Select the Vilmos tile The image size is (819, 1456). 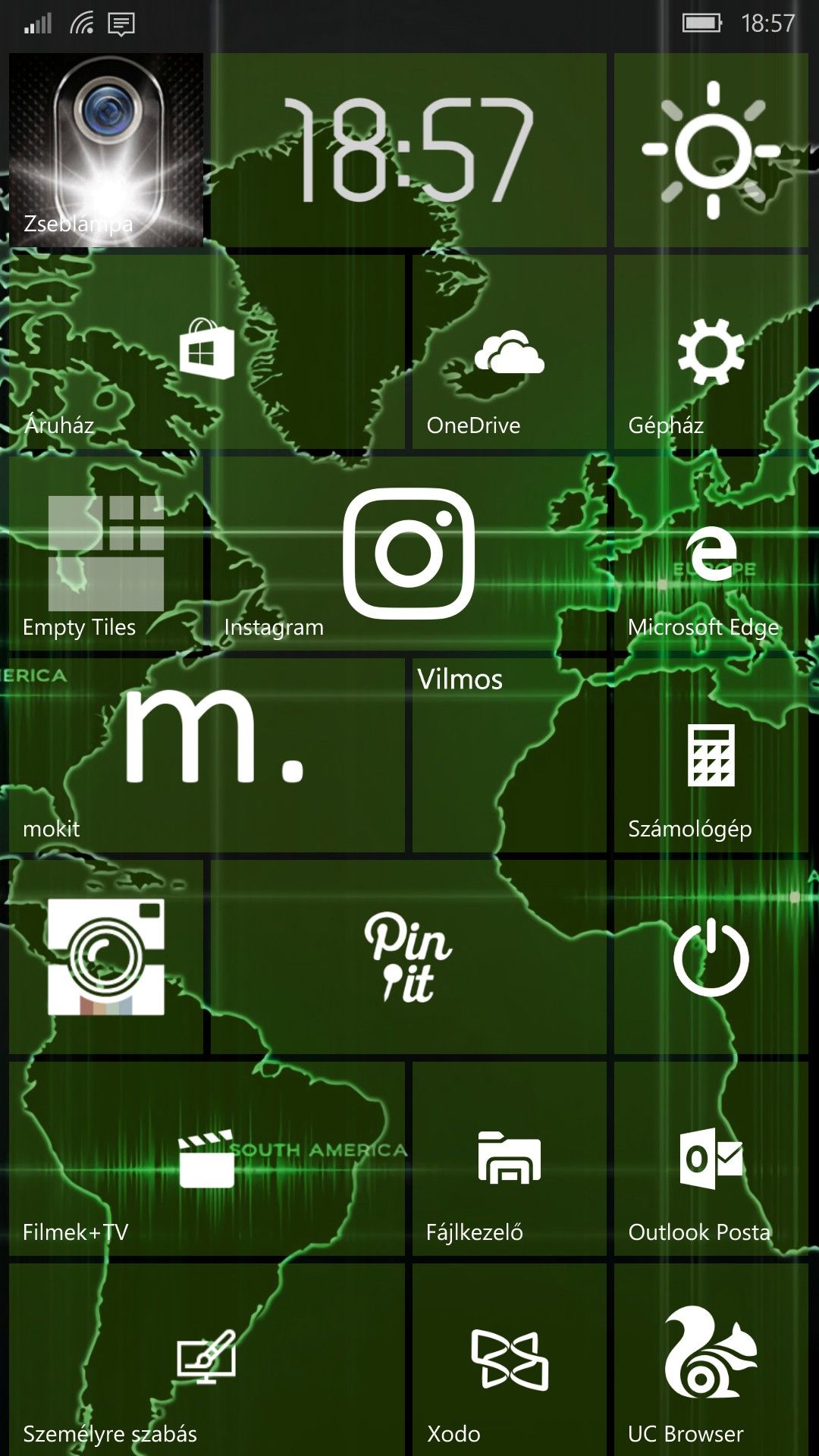coord(509,755)
